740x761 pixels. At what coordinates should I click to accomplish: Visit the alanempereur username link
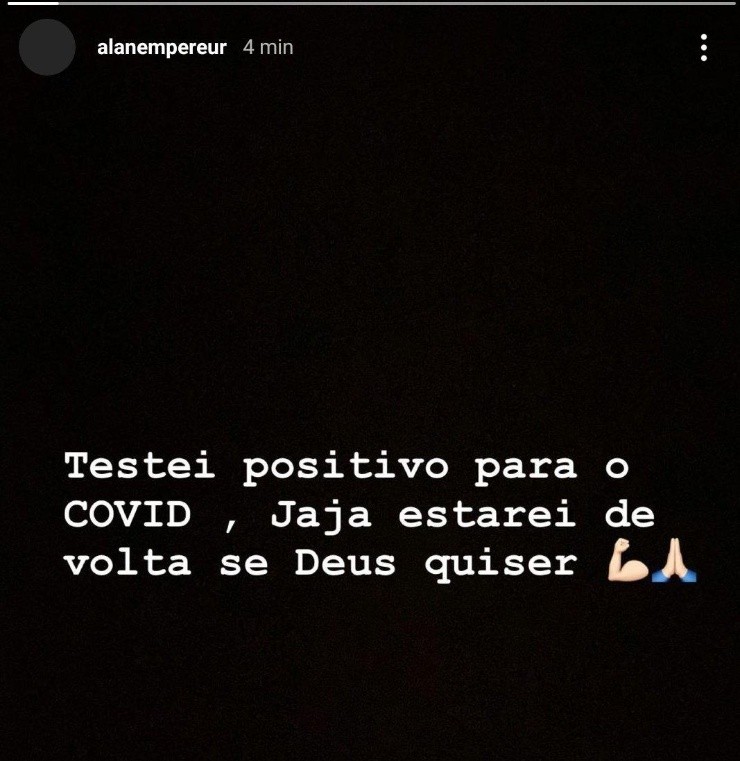tap(162, 47)
